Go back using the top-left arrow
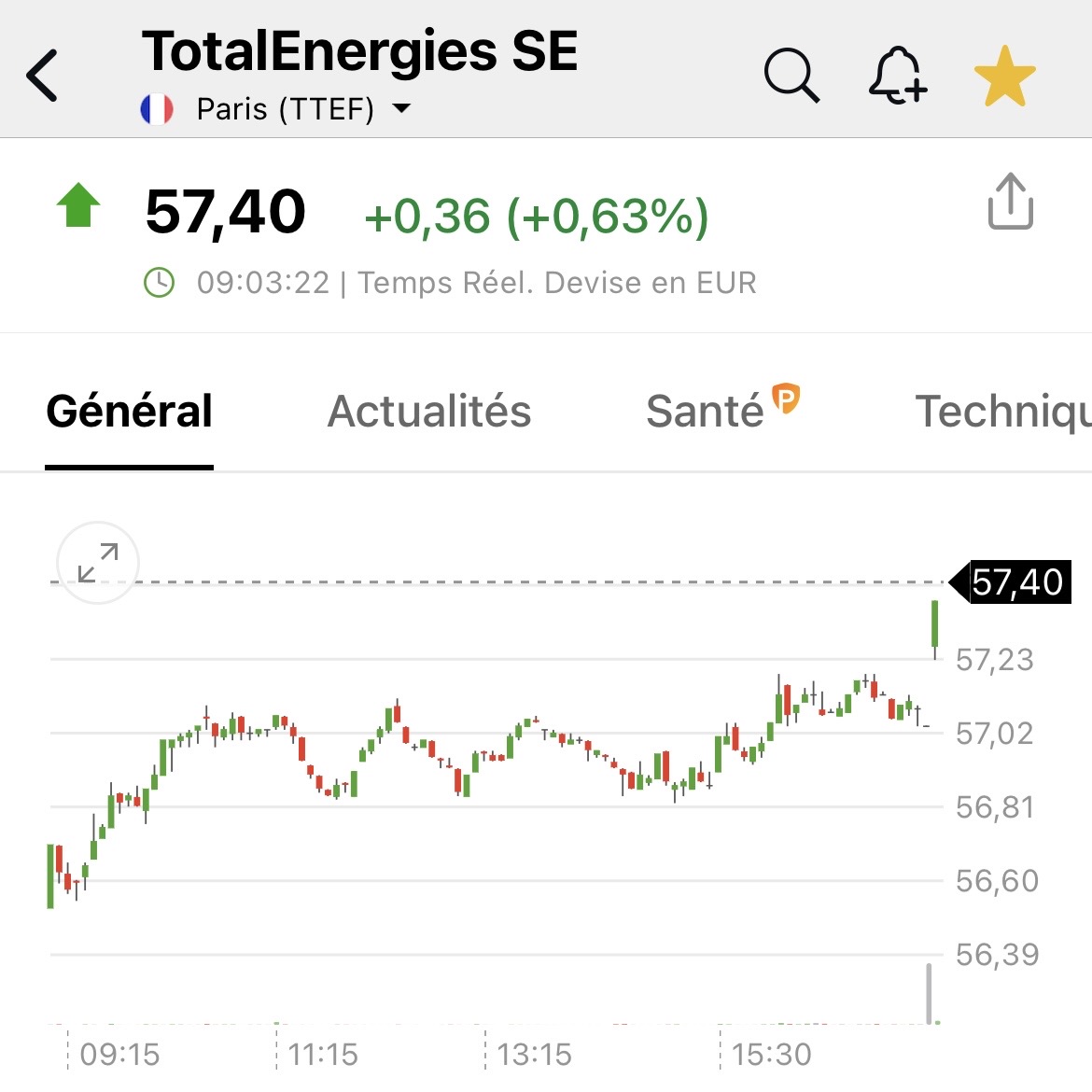The image size is (1092, 1092). (x=43, y=75)
